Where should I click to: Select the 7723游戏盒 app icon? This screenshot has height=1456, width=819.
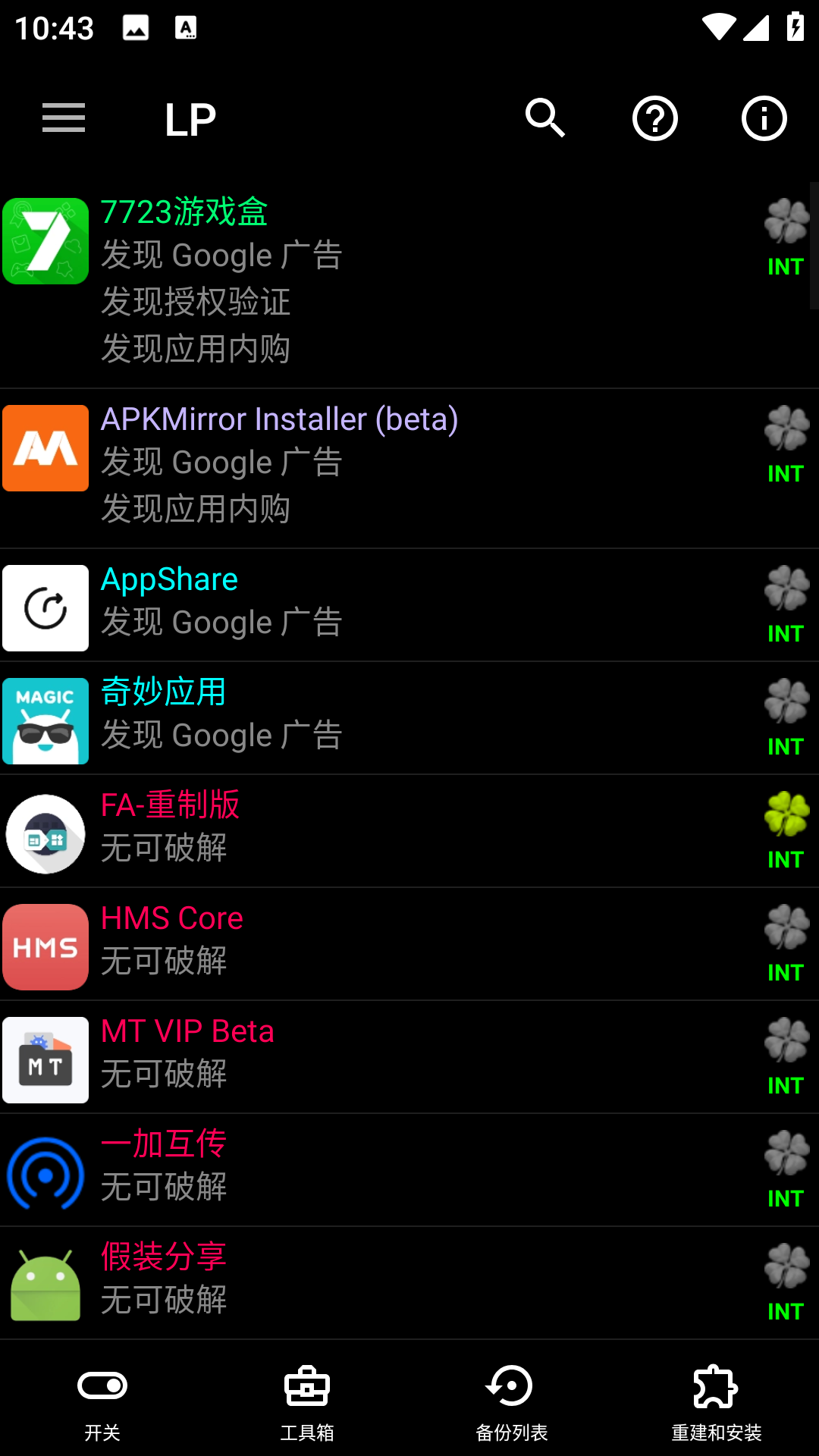(x=45, y=243)
